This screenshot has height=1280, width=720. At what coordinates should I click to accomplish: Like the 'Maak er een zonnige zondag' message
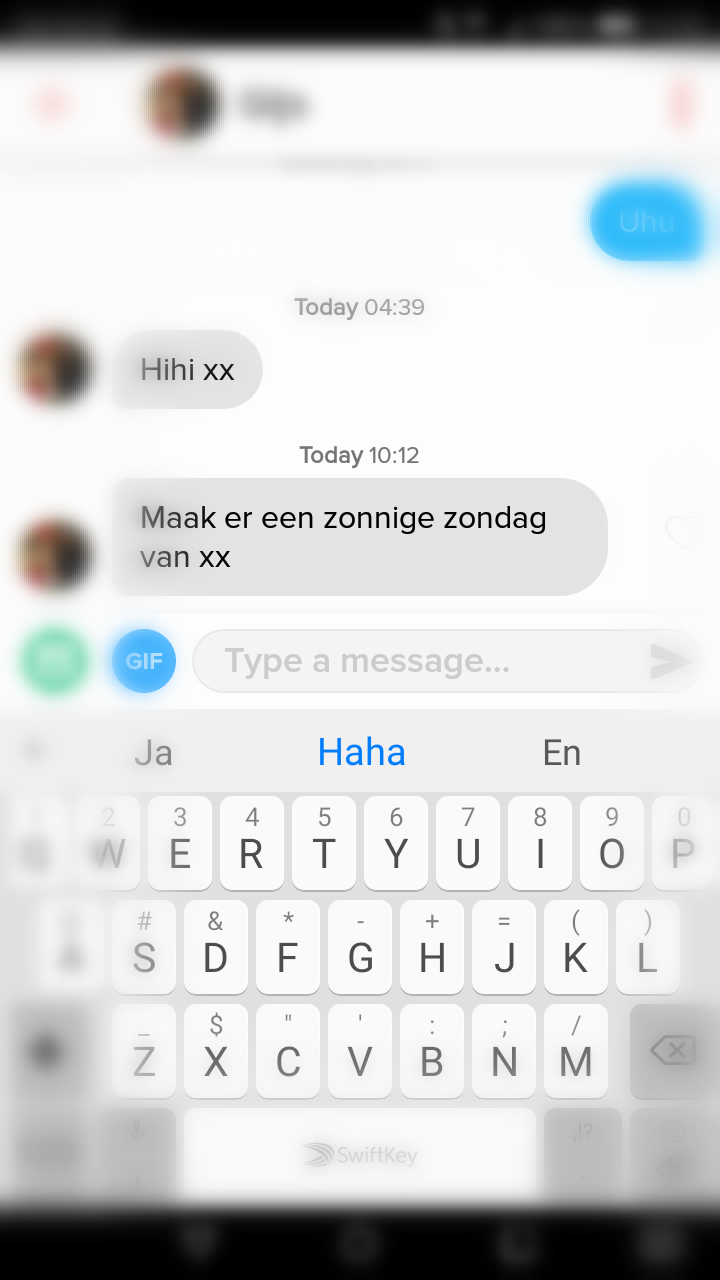click(x=683, y=532)
